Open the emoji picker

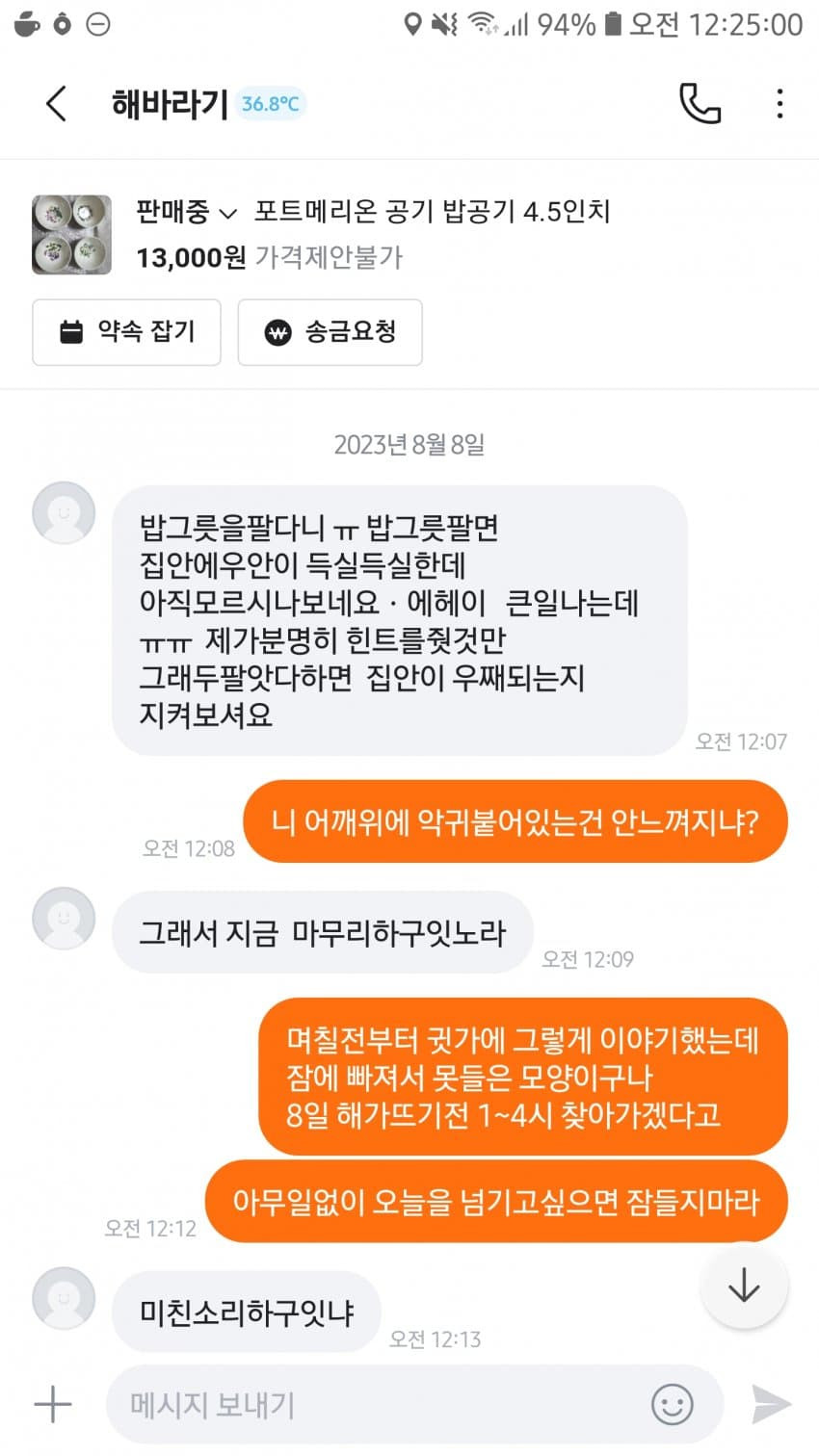pyautogui.click(x=672, y=1404)
